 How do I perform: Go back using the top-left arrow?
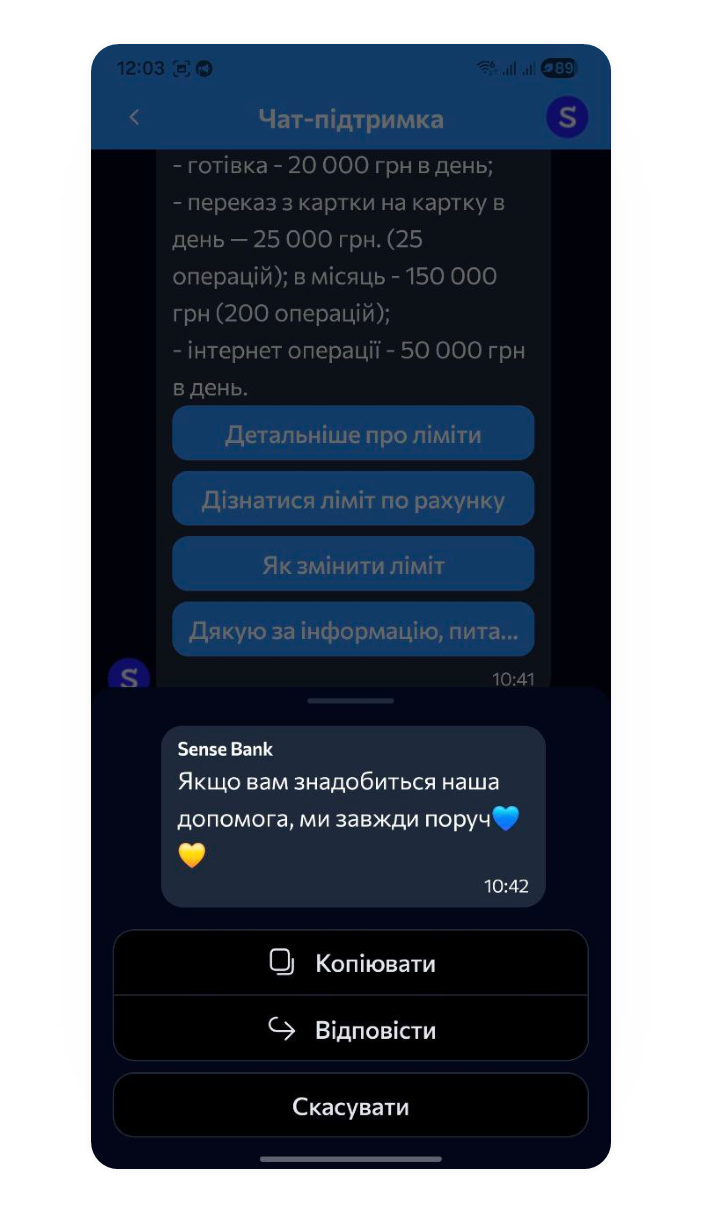tap(135, 118)
